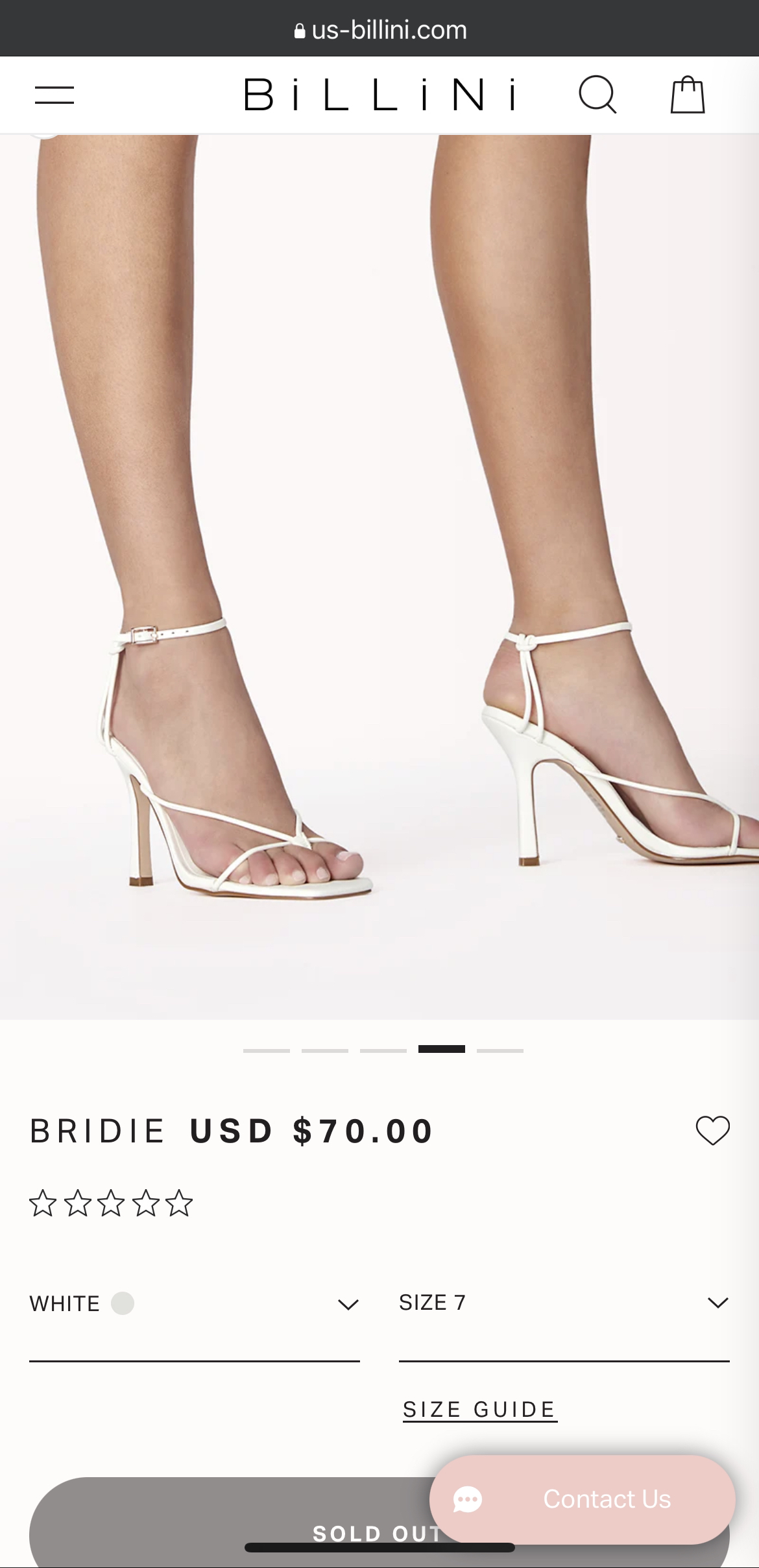
Task: Click the BRIDIE product title
Action: click(x=99, y=1131)
